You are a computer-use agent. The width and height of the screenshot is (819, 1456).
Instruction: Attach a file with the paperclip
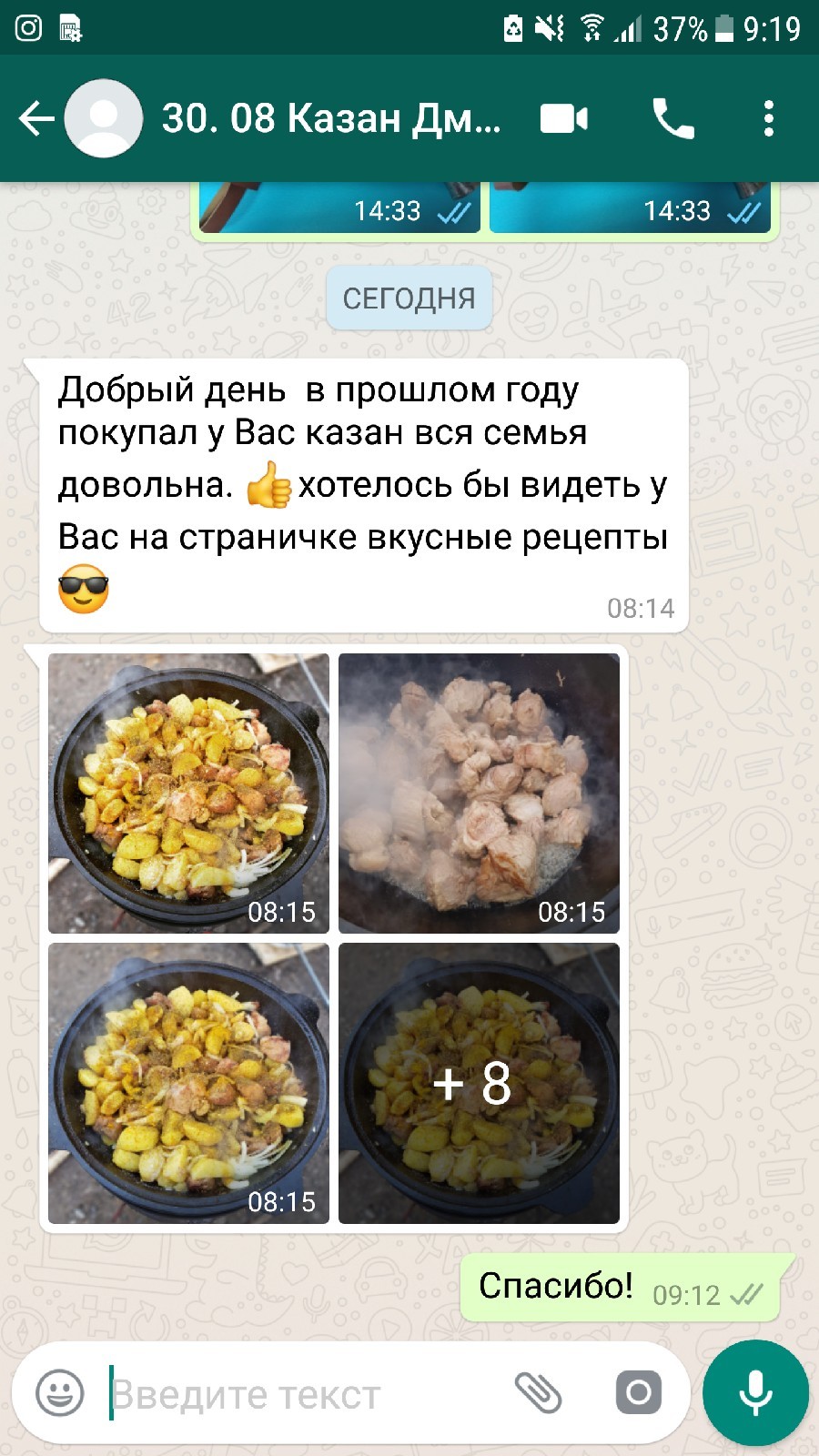[x=539, y=1392]
